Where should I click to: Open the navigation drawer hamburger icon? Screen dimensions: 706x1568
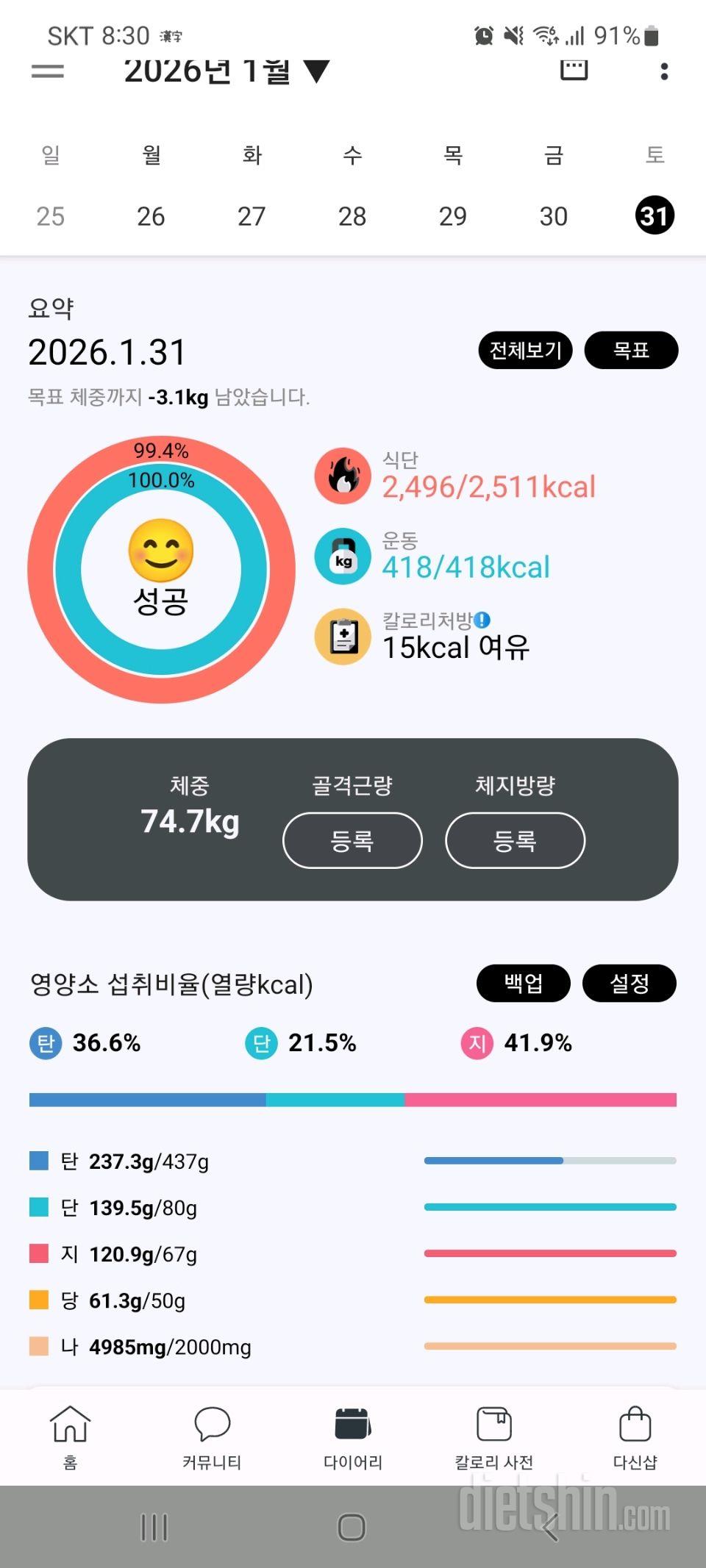click(46, 71)
